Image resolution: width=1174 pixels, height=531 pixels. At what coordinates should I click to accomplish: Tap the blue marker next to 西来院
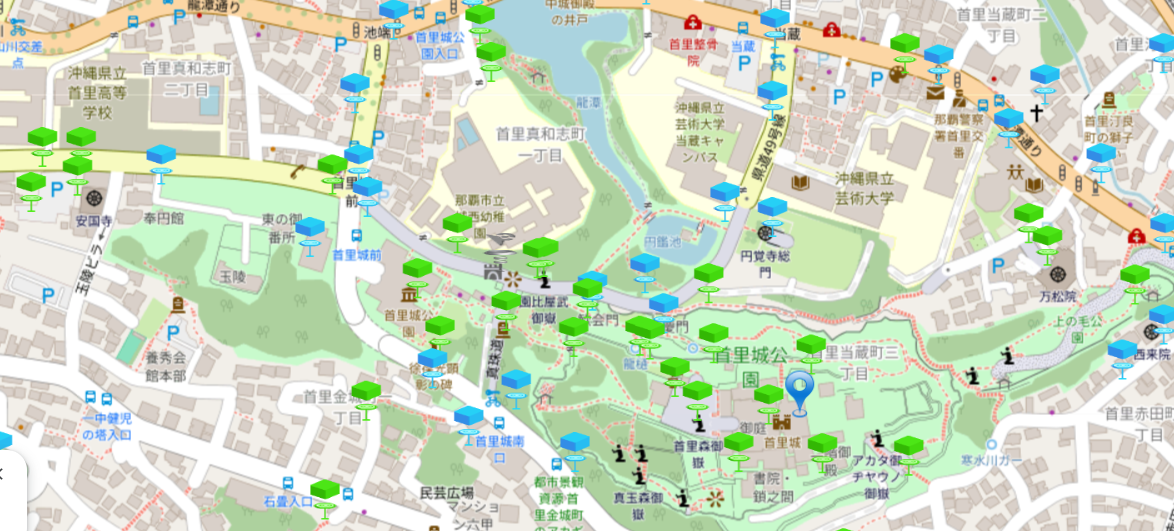point(1123,351)
